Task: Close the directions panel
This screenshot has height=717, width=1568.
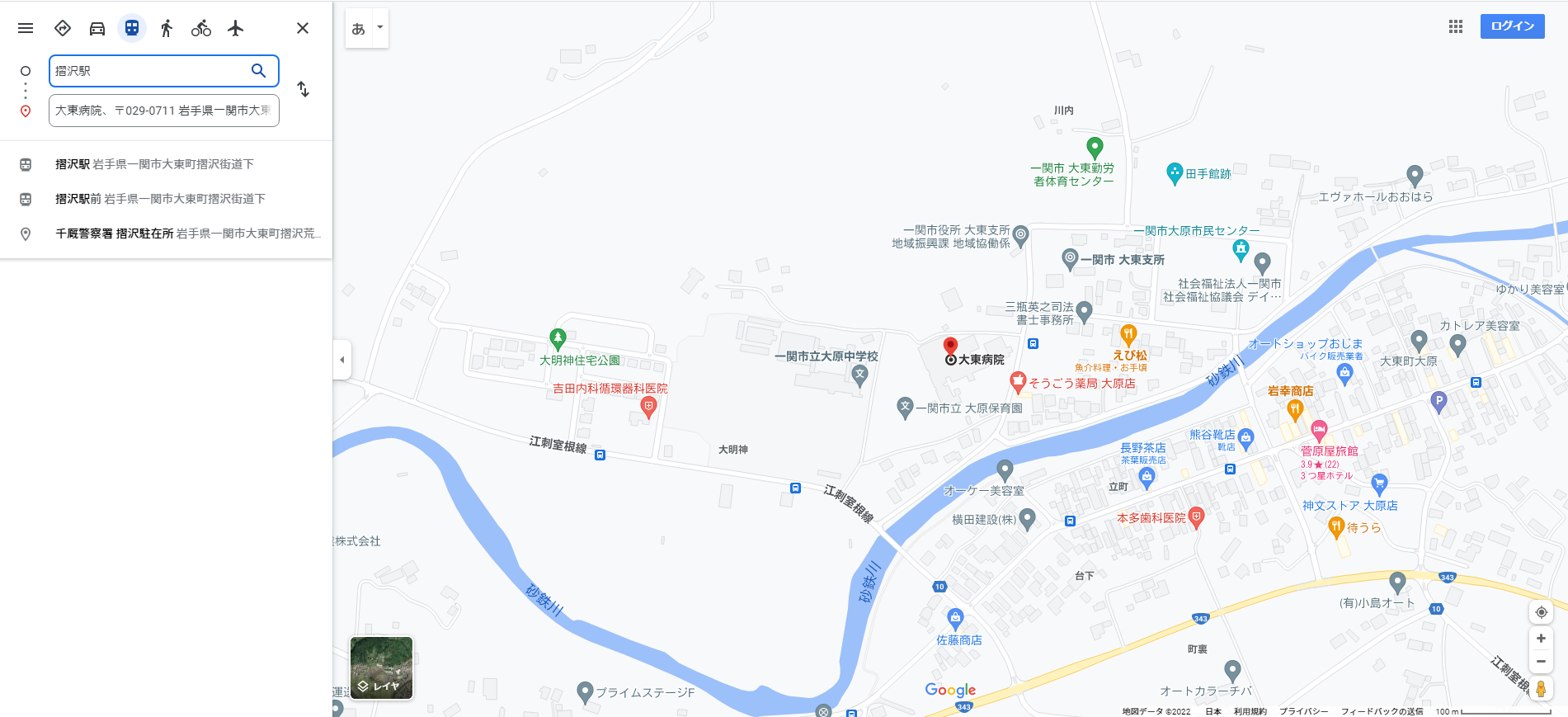Action: [303, 28]
